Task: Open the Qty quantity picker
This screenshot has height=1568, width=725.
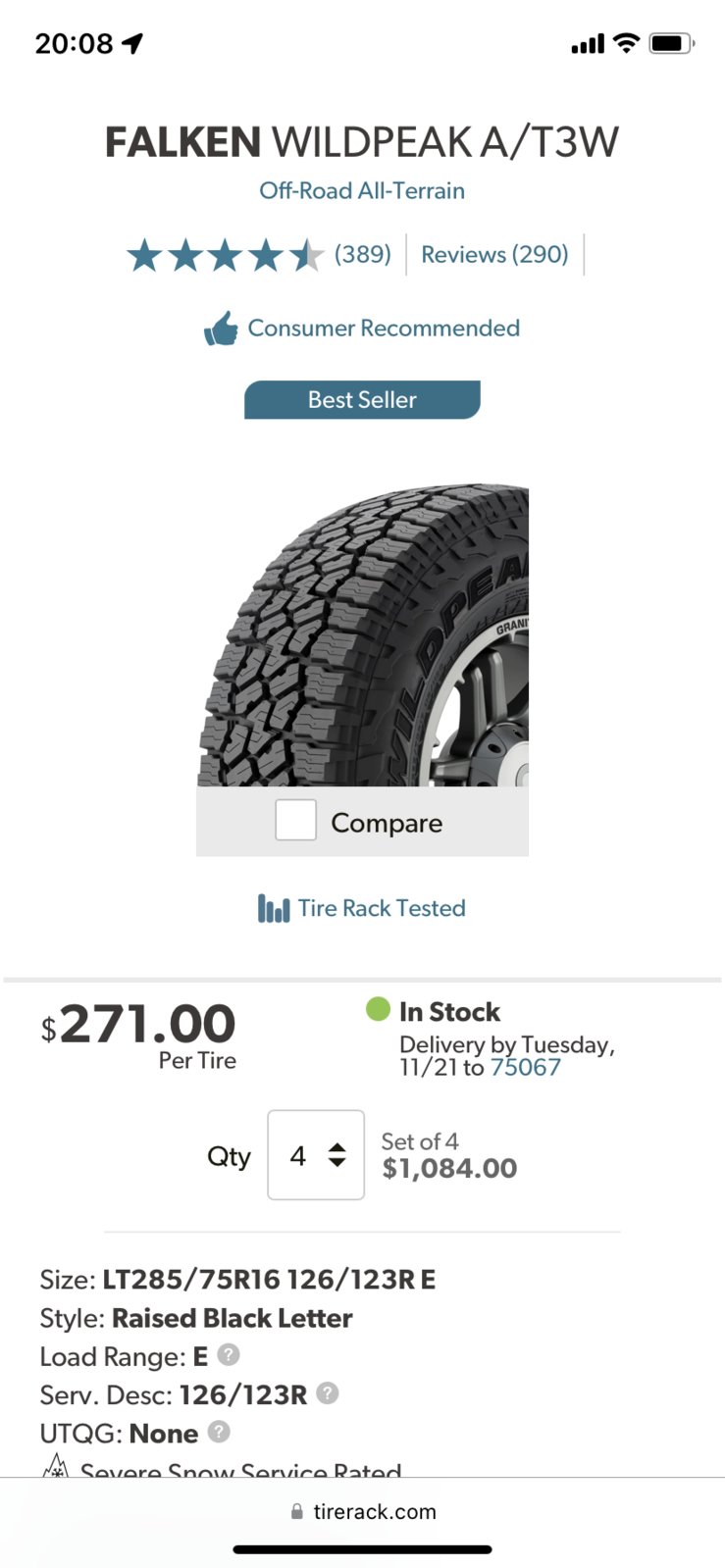Action: click(316, 1155)
